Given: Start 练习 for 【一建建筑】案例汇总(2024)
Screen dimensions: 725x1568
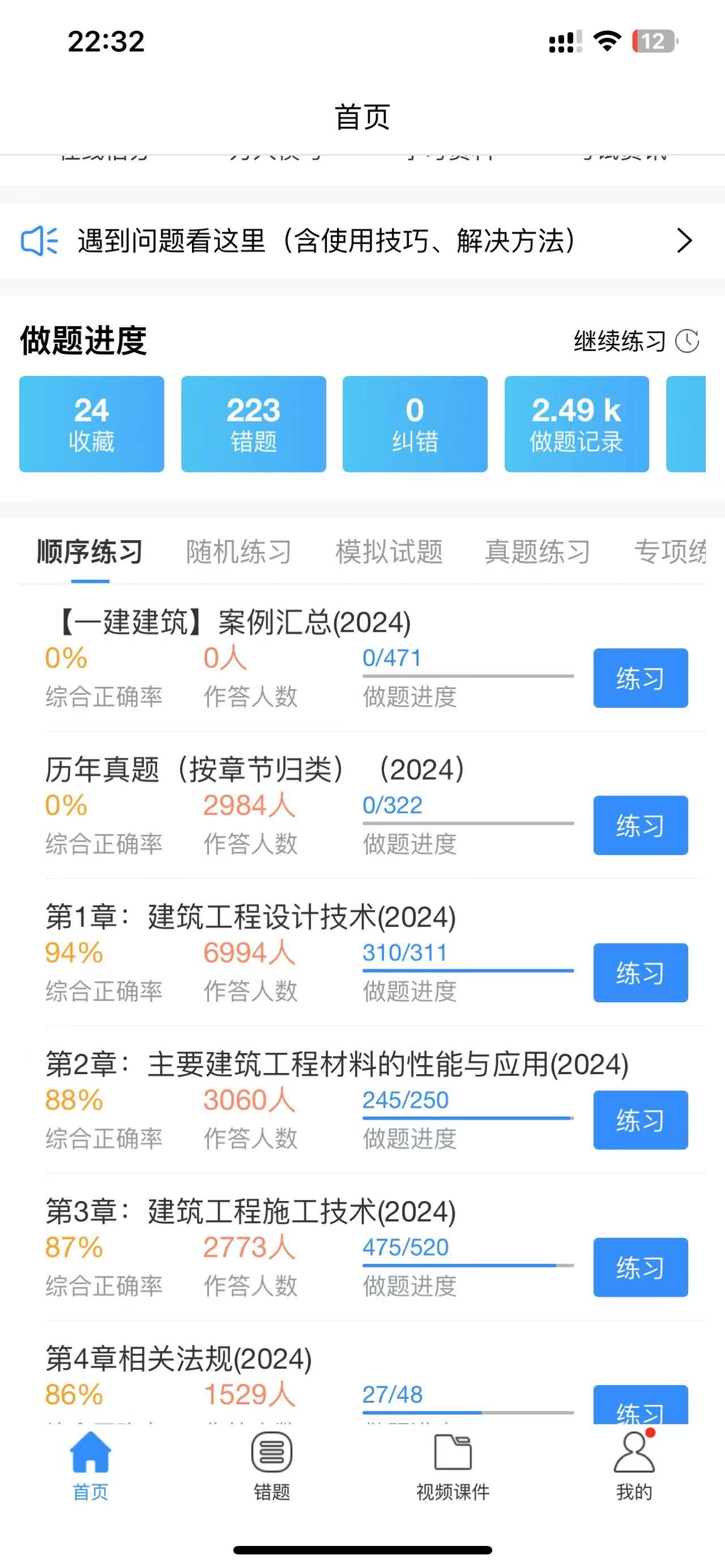Looking at the screenshot, I should coord(641,678).
